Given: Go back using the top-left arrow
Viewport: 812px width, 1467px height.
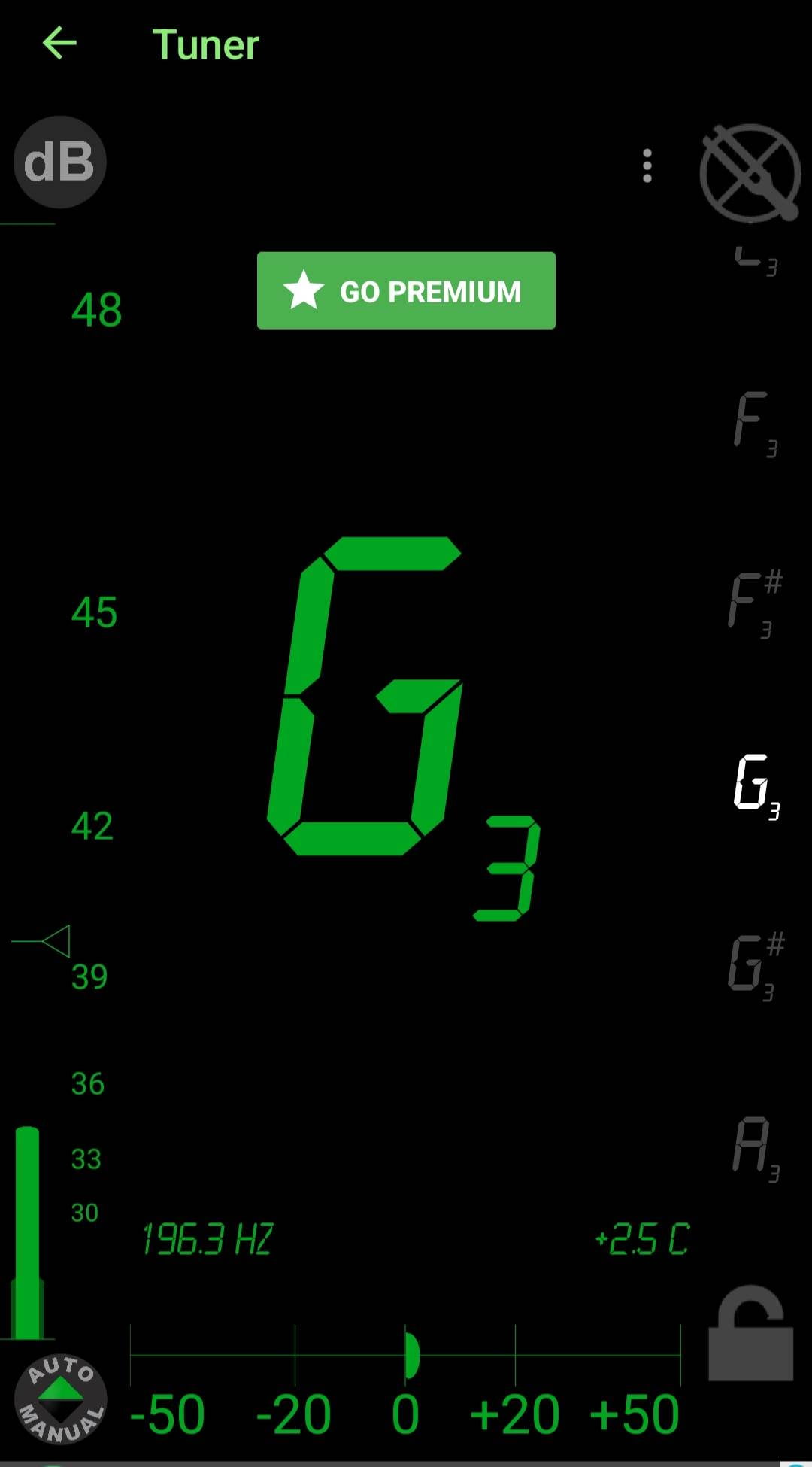Looking at the screenshot, I should [x=60, y=43].
